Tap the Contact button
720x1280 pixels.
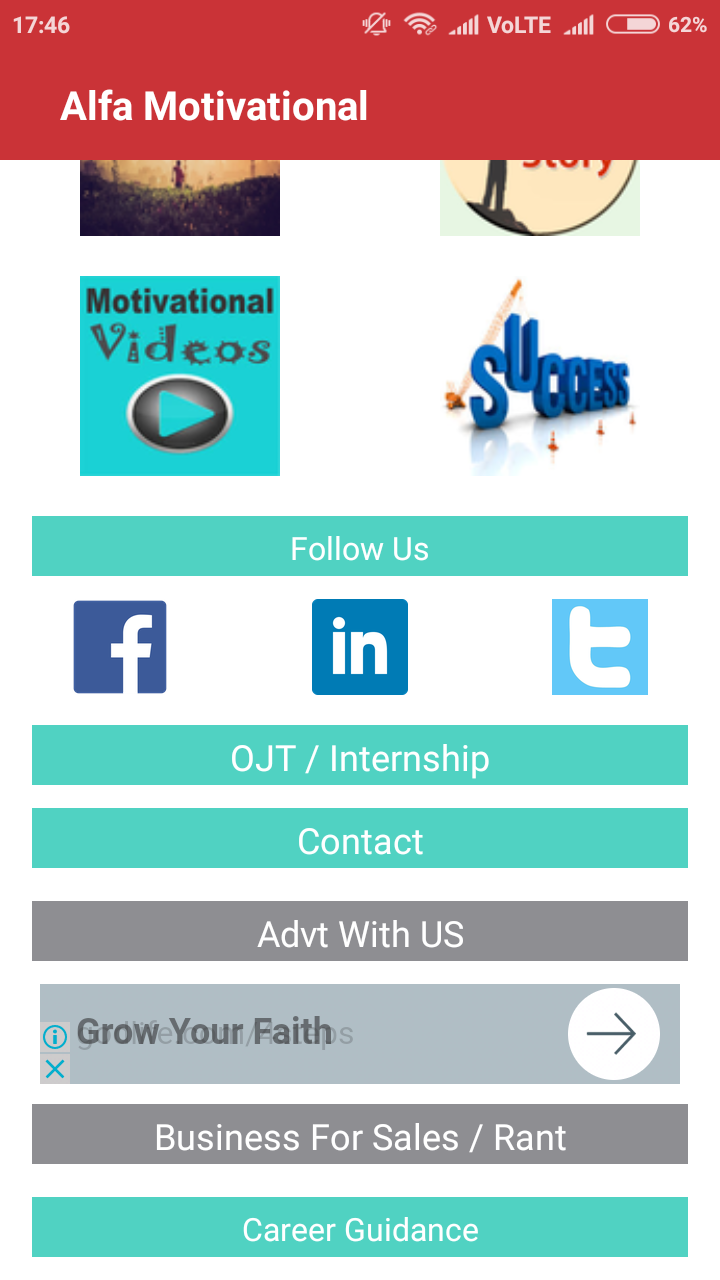coord(360,838)
